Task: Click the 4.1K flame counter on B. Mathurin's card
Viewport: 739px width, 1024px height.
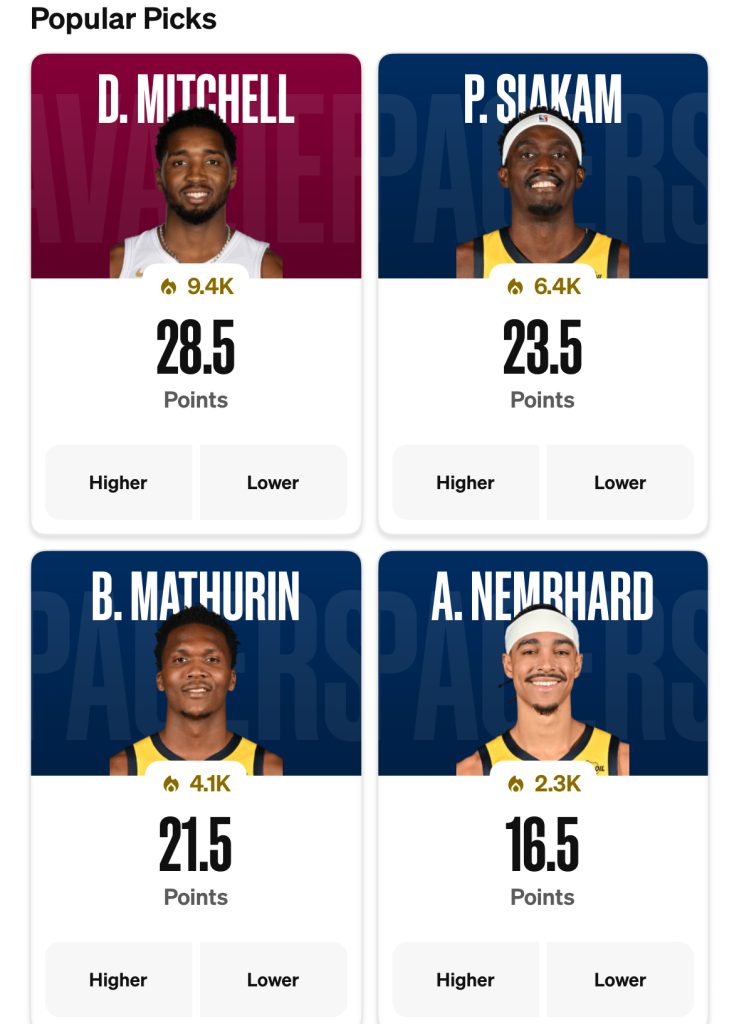Action: point(196,783)
